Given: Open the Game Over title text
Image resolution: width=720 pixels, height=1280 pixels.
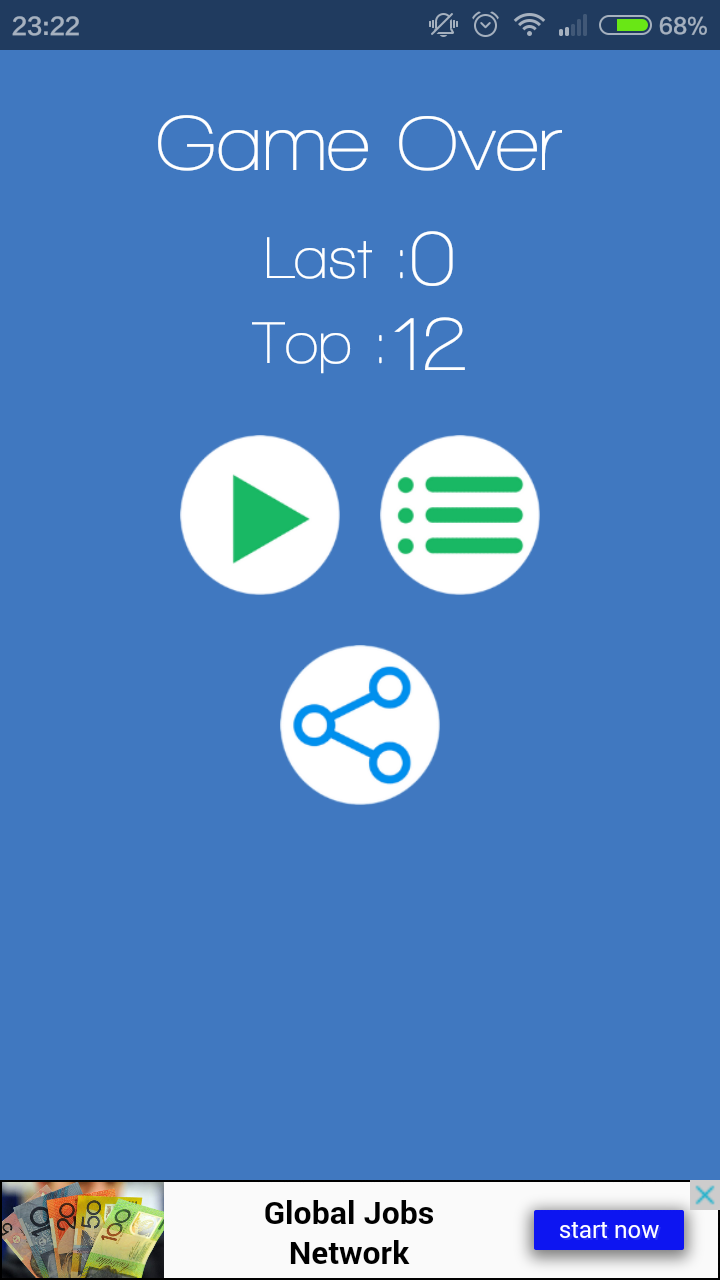Looking at the screenshot, I should pyautogui.click(x=358, y=144).
